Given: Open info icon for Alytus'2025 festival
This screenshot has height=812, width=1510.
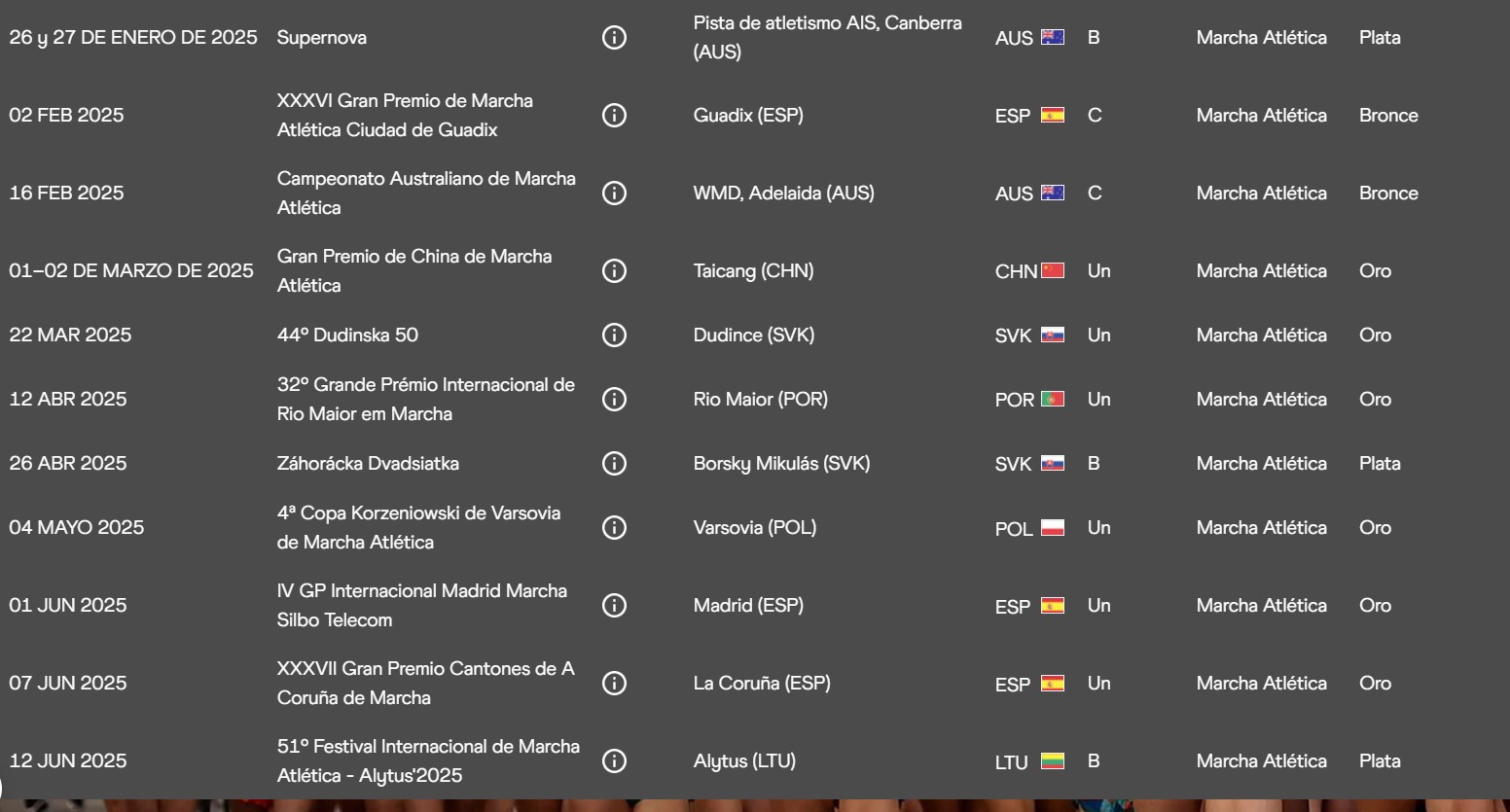Looking at the screenshot, I should click(614, 760).
